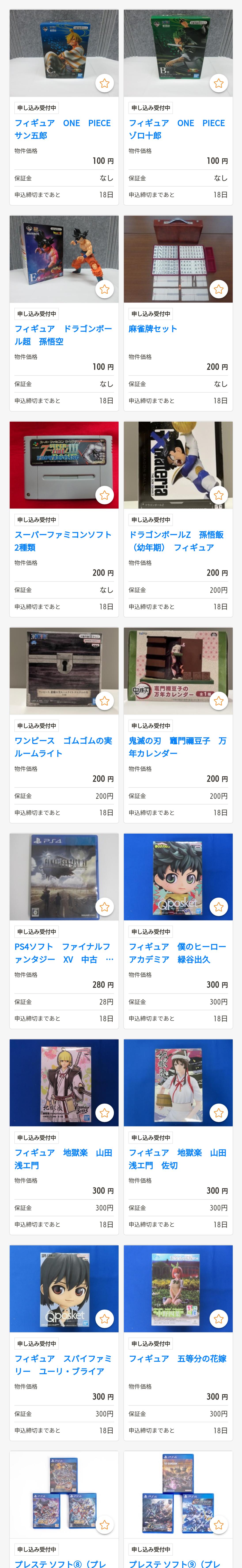Open the 麻雀牌セット listing
This screenshot has height=1568, width=242.
click(x=152, y=329)
